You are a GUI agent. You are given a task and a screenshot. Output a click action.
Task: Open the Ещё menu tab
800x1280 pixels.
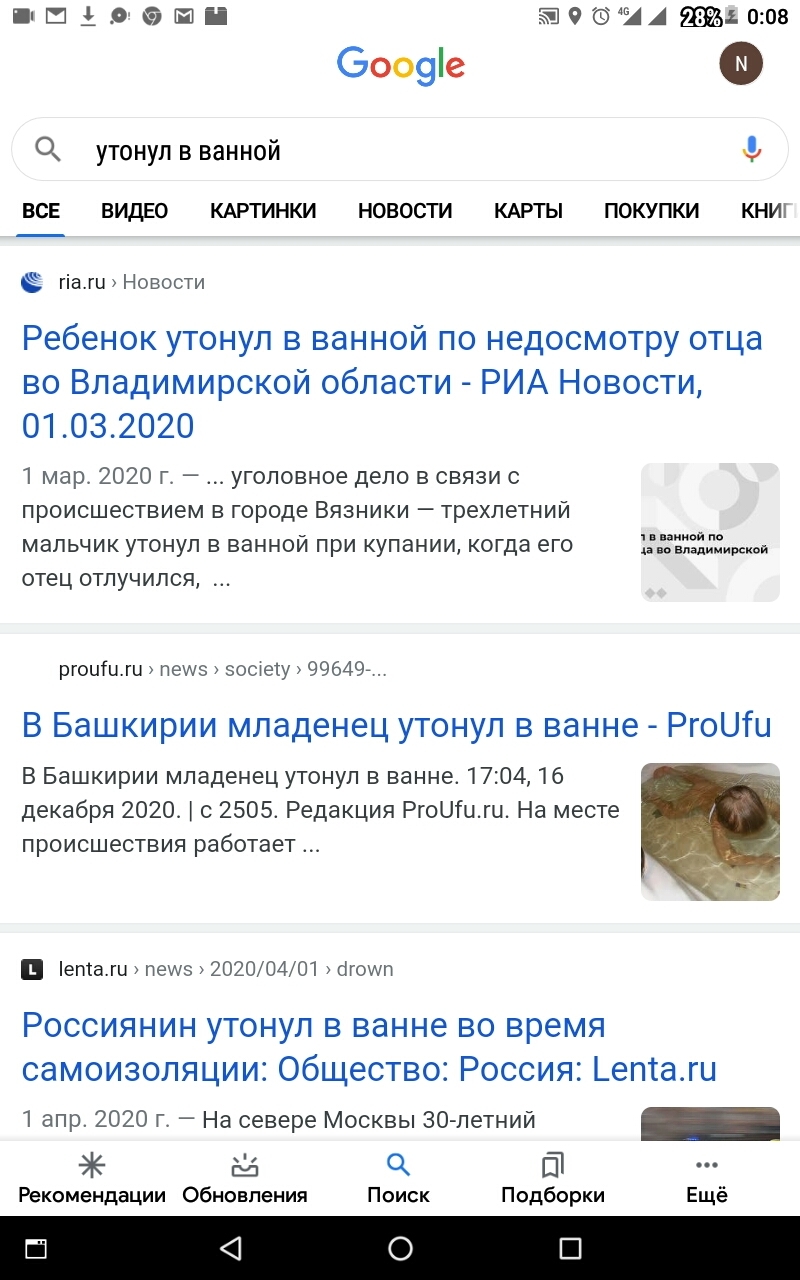tap(707, 1179)
